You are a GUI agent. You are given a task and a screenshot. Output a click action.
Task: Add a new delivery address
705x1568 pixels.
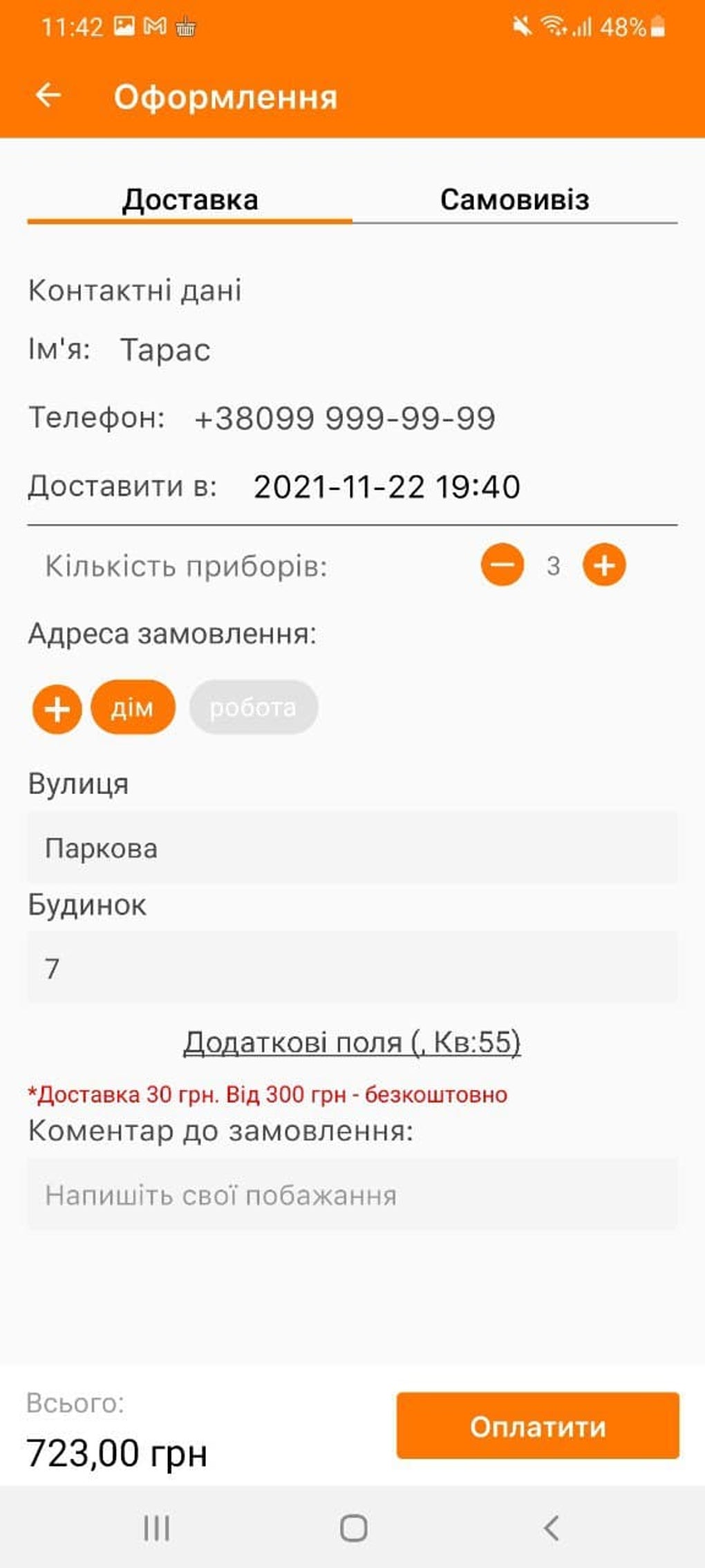(x=57, y=708)
